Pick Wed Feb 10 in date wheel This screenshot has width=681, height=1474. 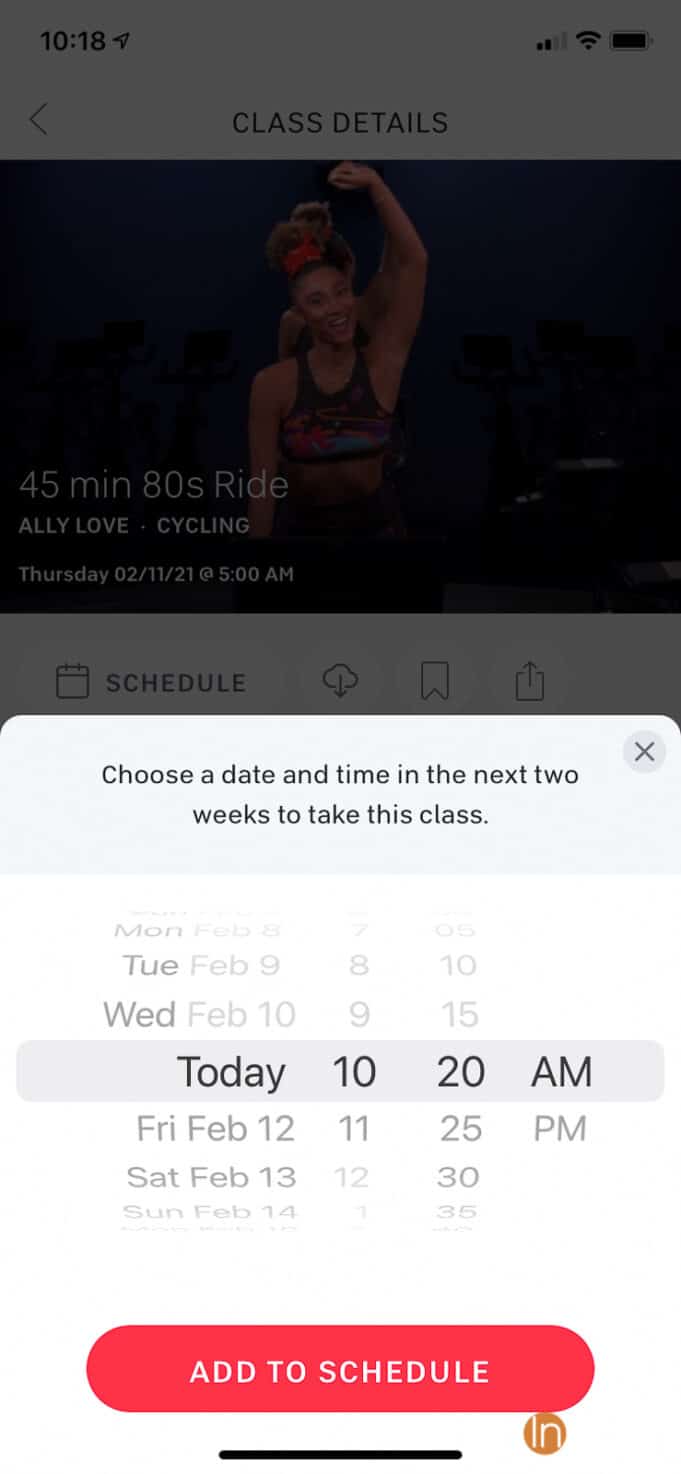(x=200, y=1015)
